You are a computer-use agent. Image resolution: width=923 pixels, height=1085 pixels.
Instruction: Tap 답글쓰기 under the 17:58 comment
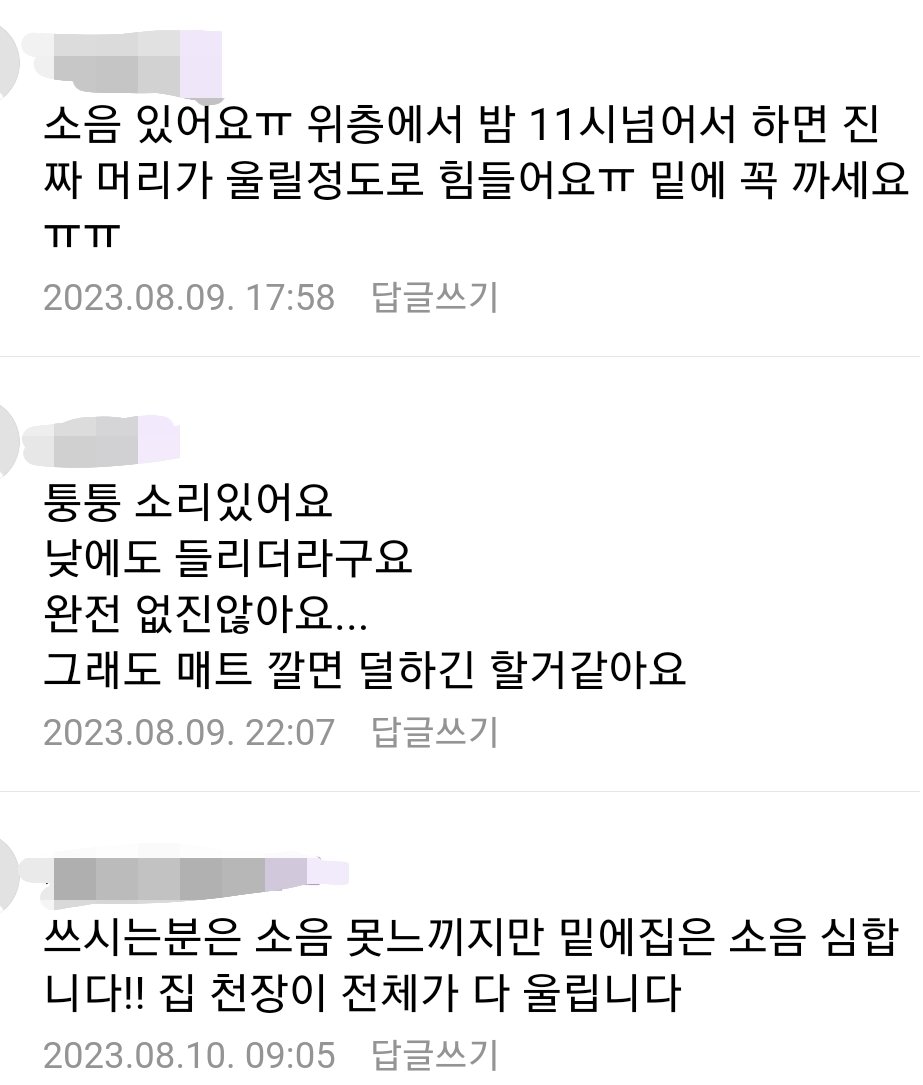tap(434, 298)
